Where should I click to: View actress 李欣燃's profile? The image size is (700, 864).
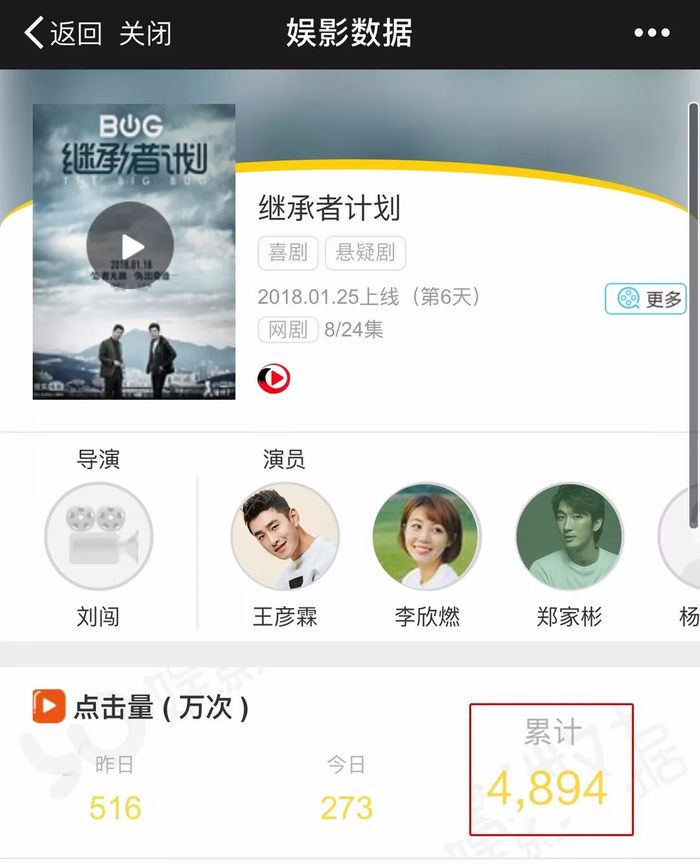pos(427,537)
